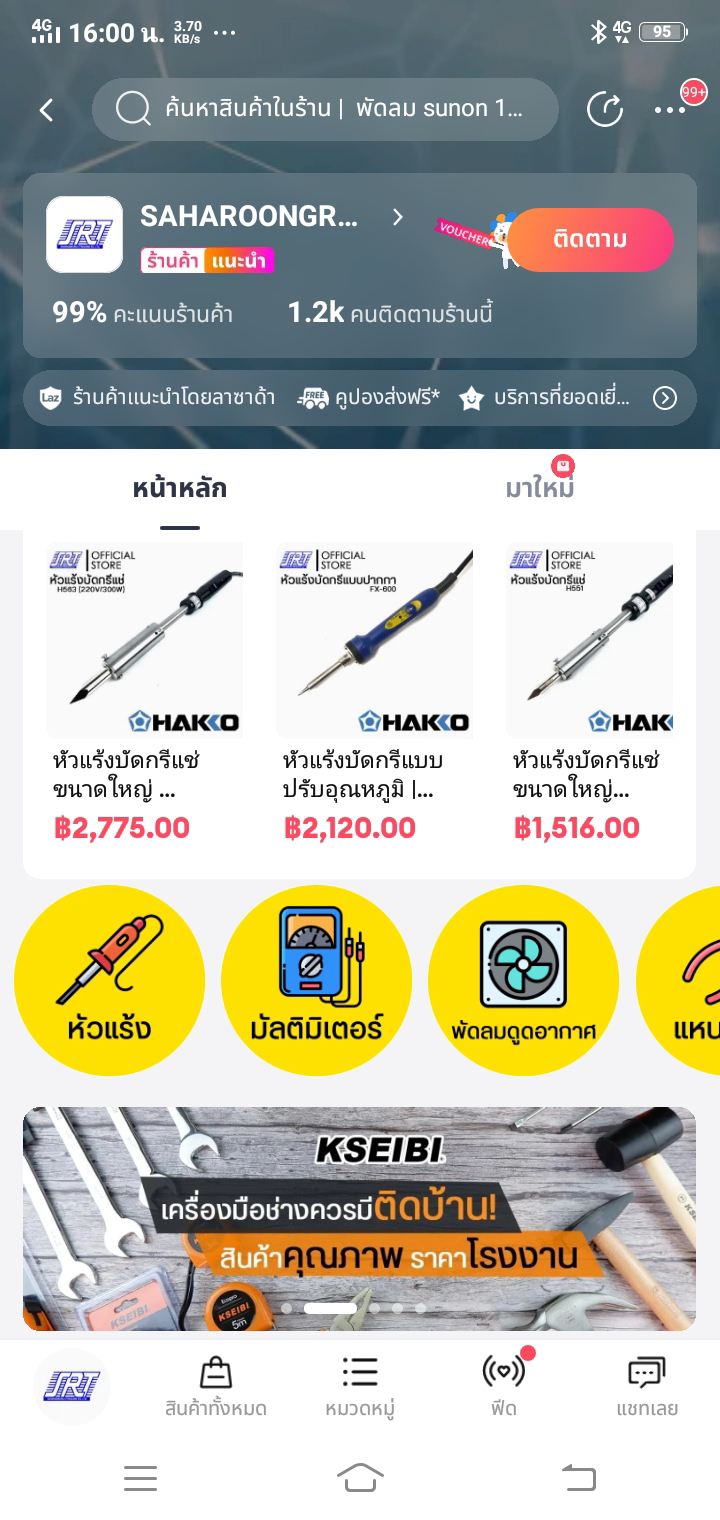Tap the store search box
The height and width of the screenshot is (1520, 720).
[325, 109]
